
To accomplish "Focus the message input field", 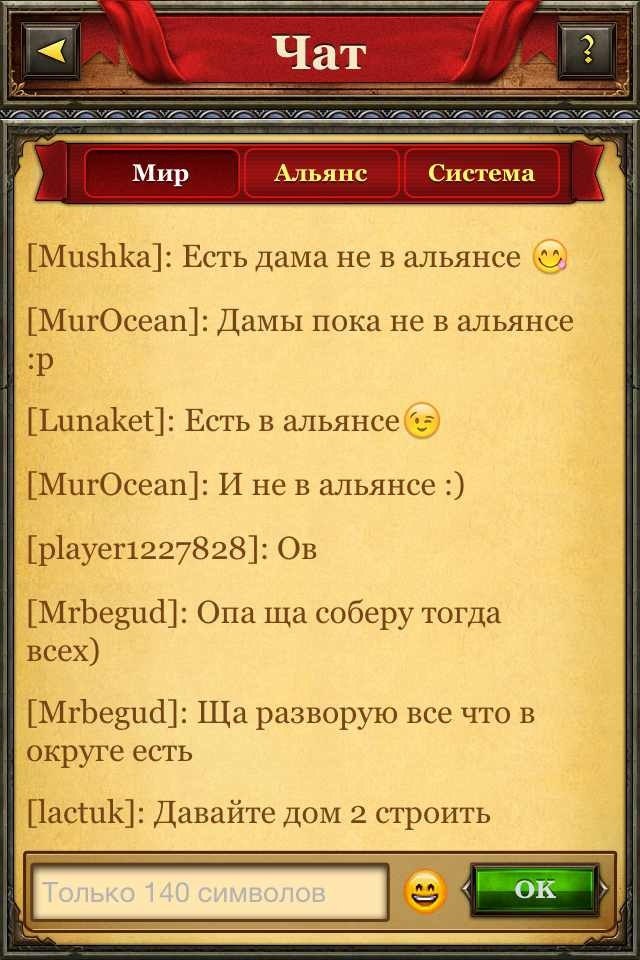I will point(210,891).
